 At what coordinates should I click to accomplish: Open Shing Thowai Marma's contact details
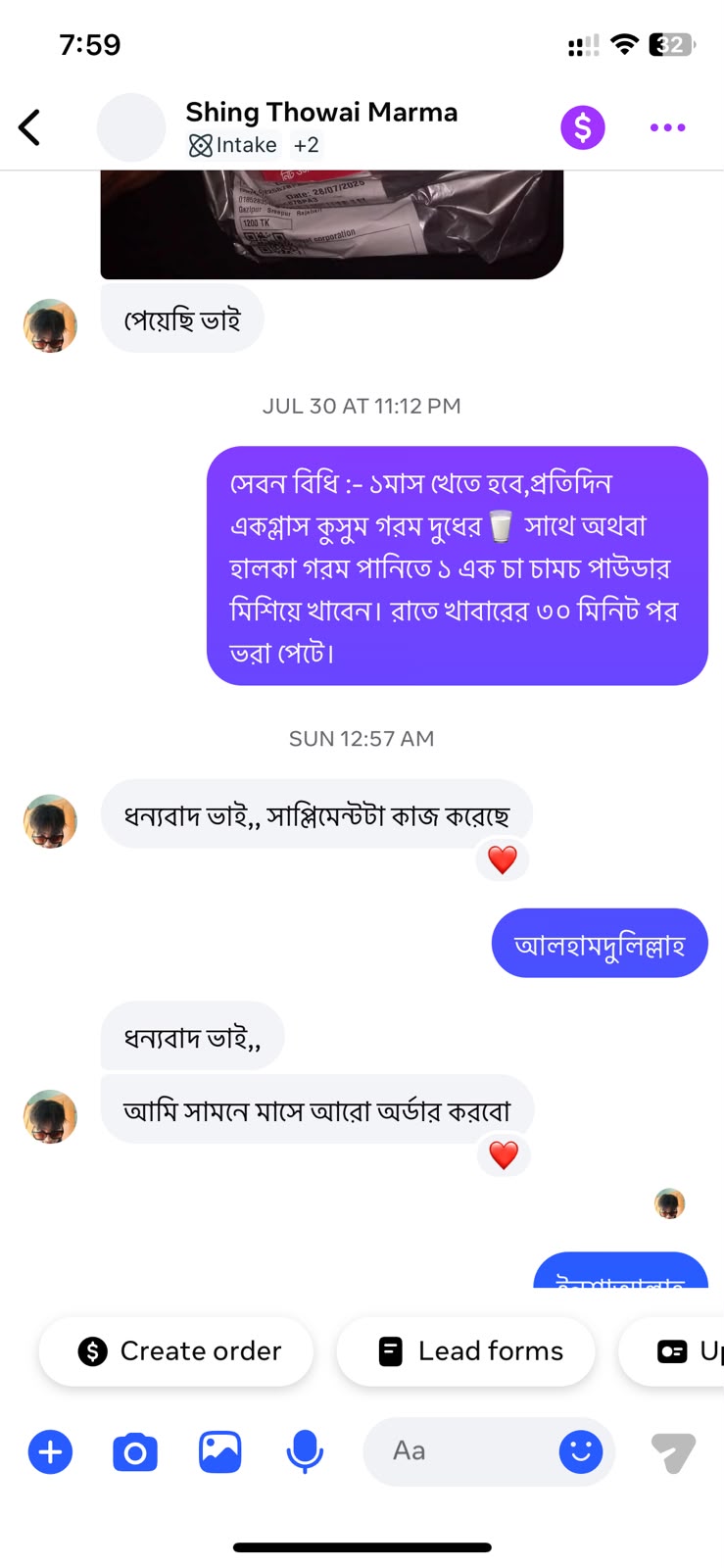point(321,112)
